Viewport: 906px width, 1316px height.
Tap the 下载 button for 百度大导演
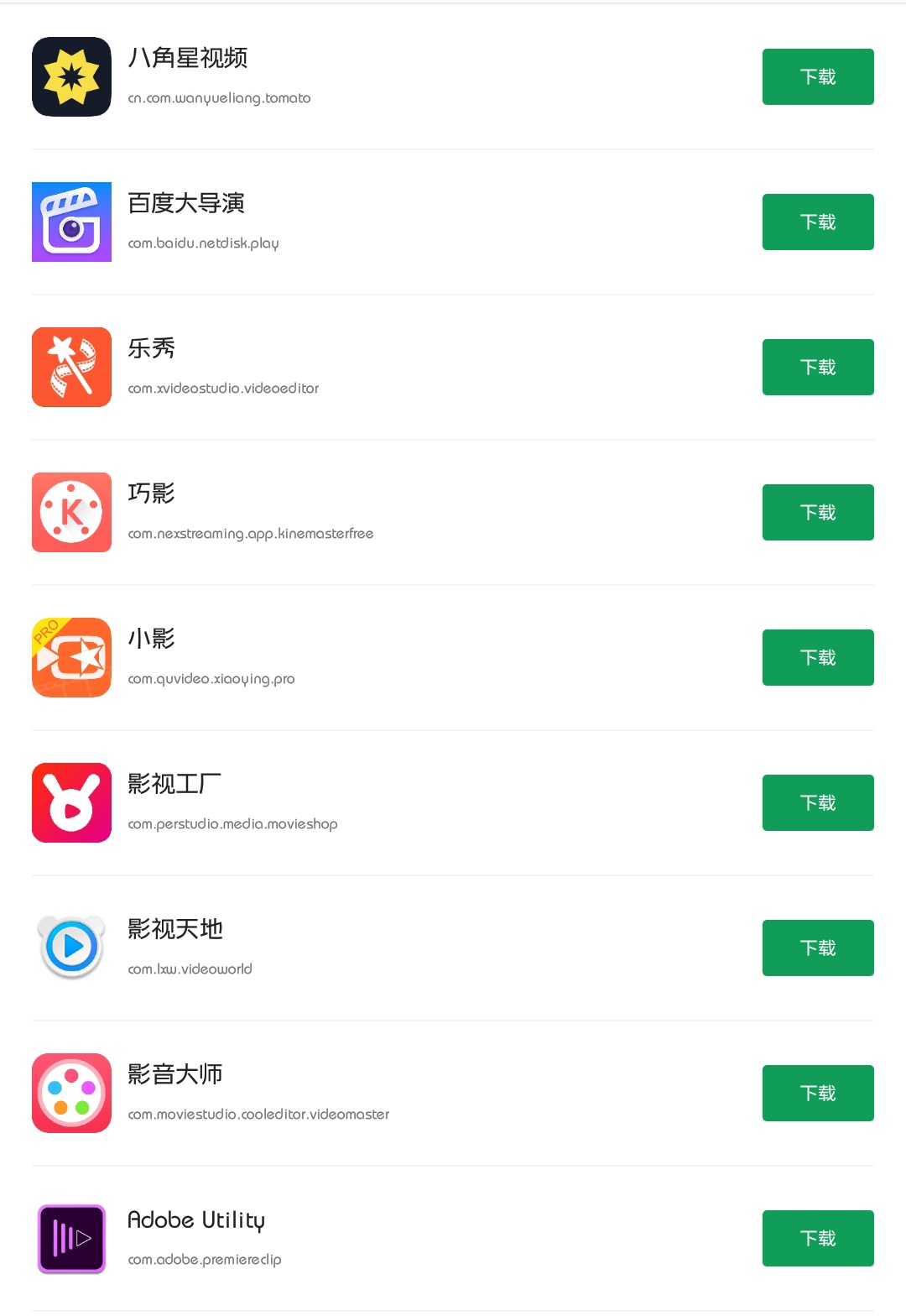pyautogui.click(x=818, y=222)
